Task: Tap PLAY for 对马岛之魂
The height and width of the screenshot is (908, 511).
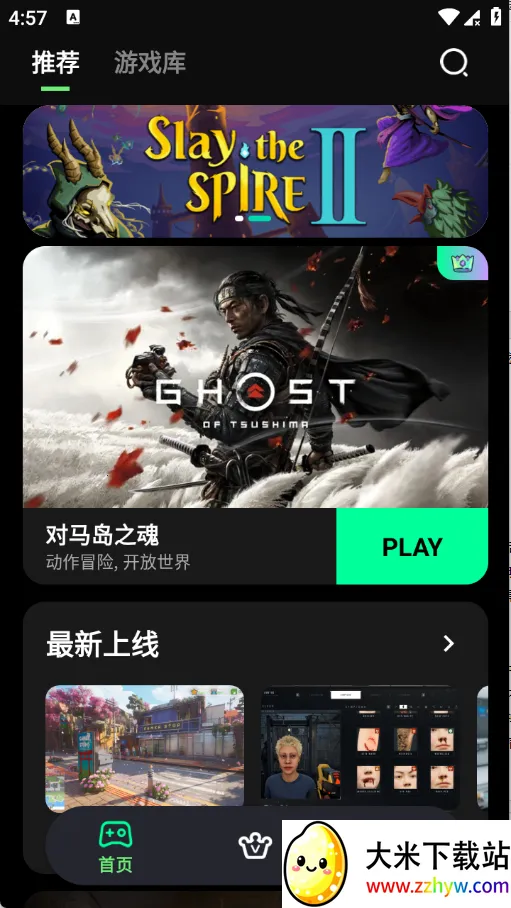Action: [x=412, y=546]
